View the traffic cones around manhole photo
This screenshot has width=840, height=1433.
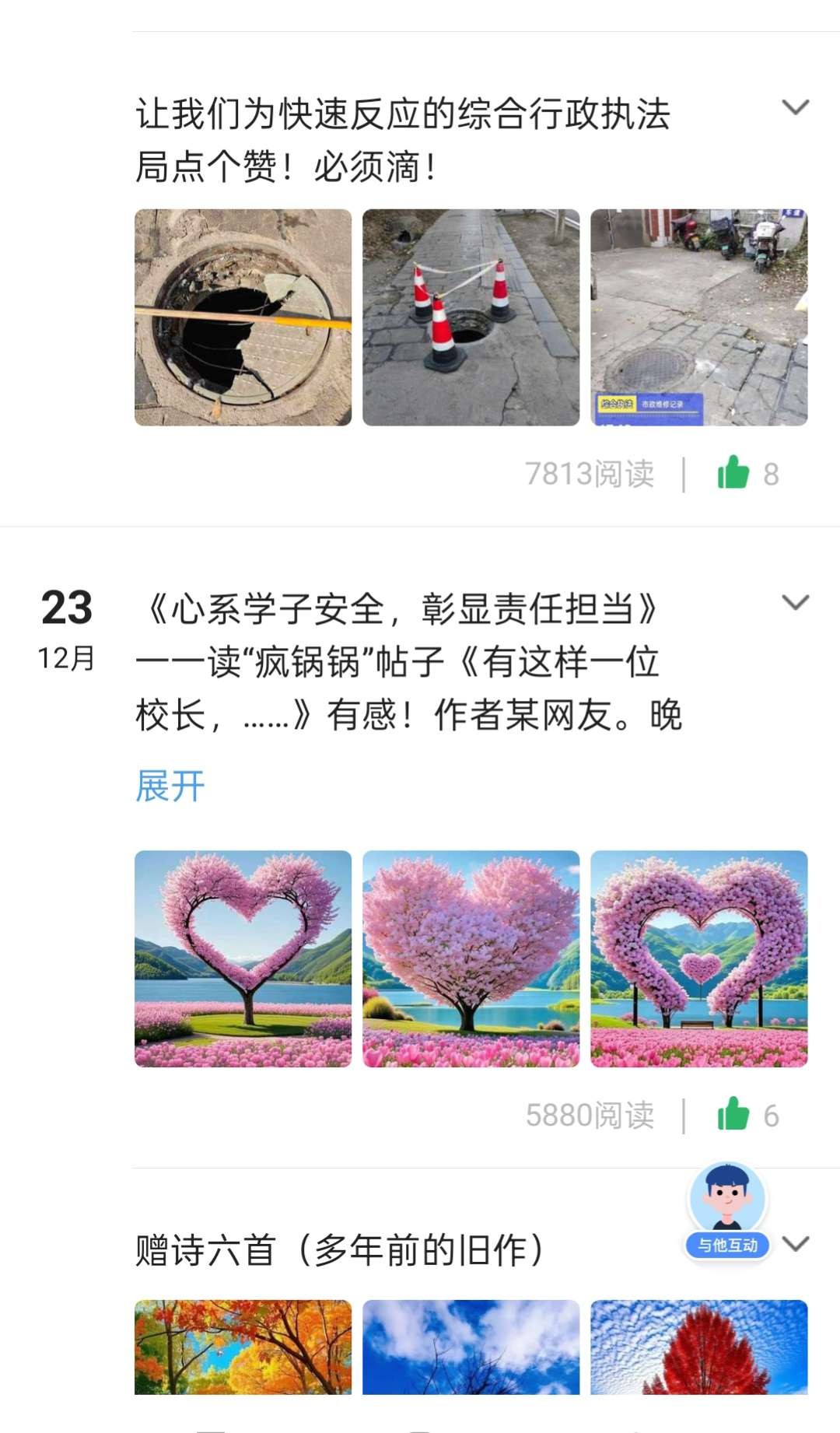[x=471, y=317]
